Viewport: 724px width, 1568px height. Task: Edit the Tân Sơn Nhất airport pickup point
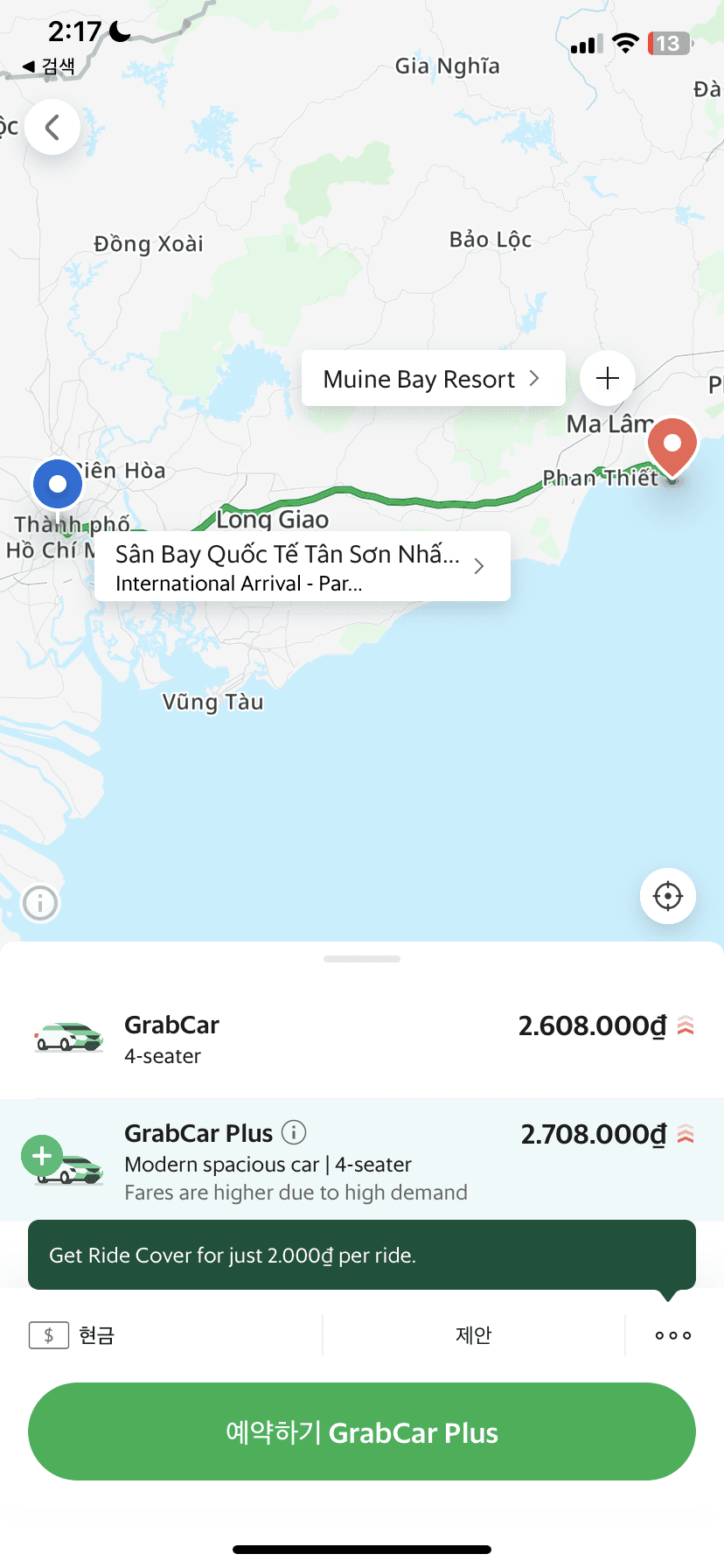click(302, 567)
